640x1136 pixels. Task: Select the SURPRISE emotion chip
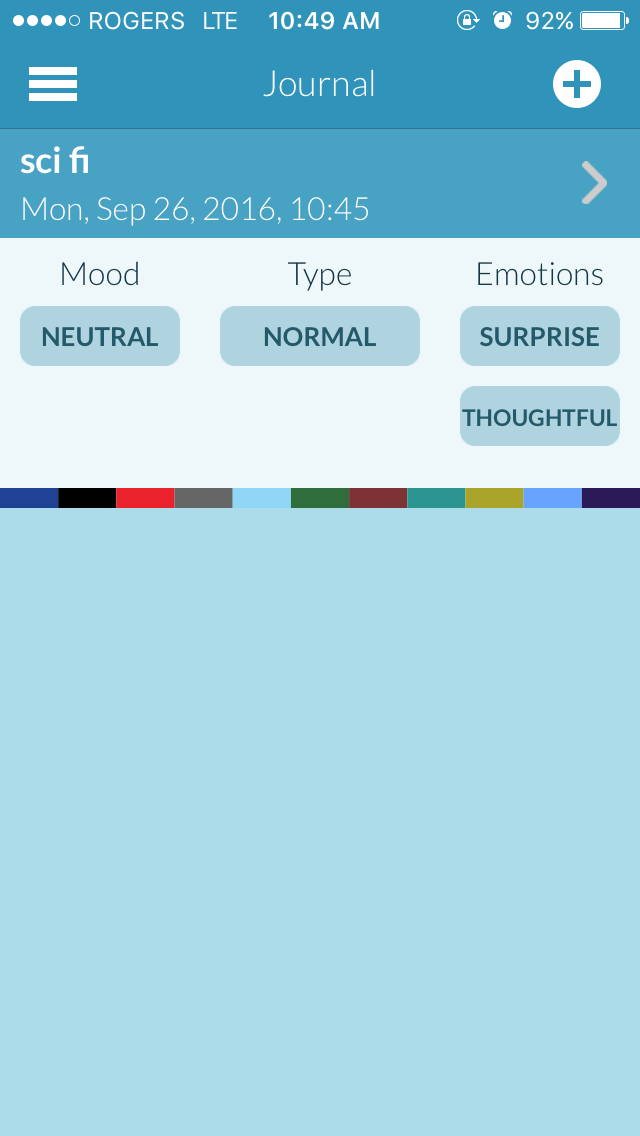point(540,337)
